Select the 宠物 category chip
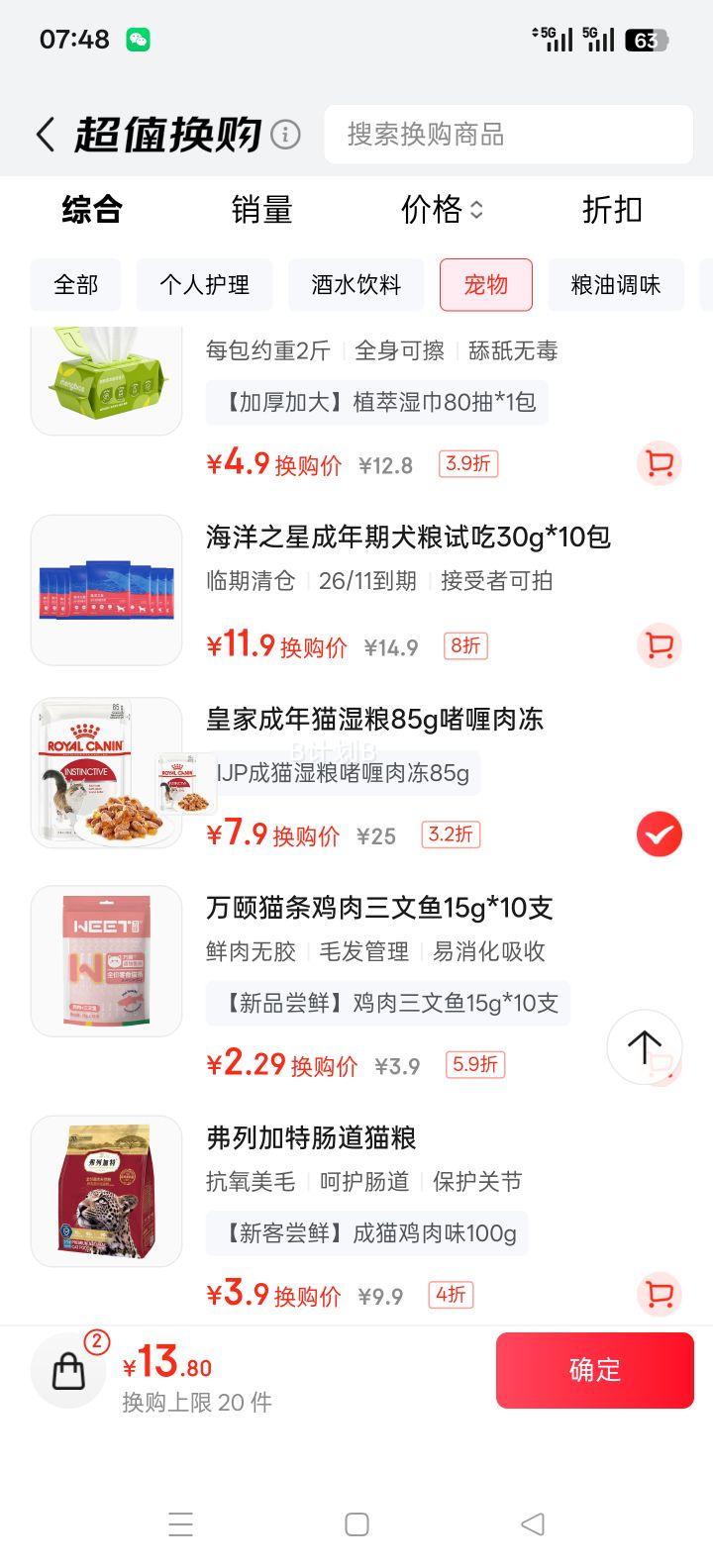Screen dimensions: 713x1568 [x=486, y=285]
